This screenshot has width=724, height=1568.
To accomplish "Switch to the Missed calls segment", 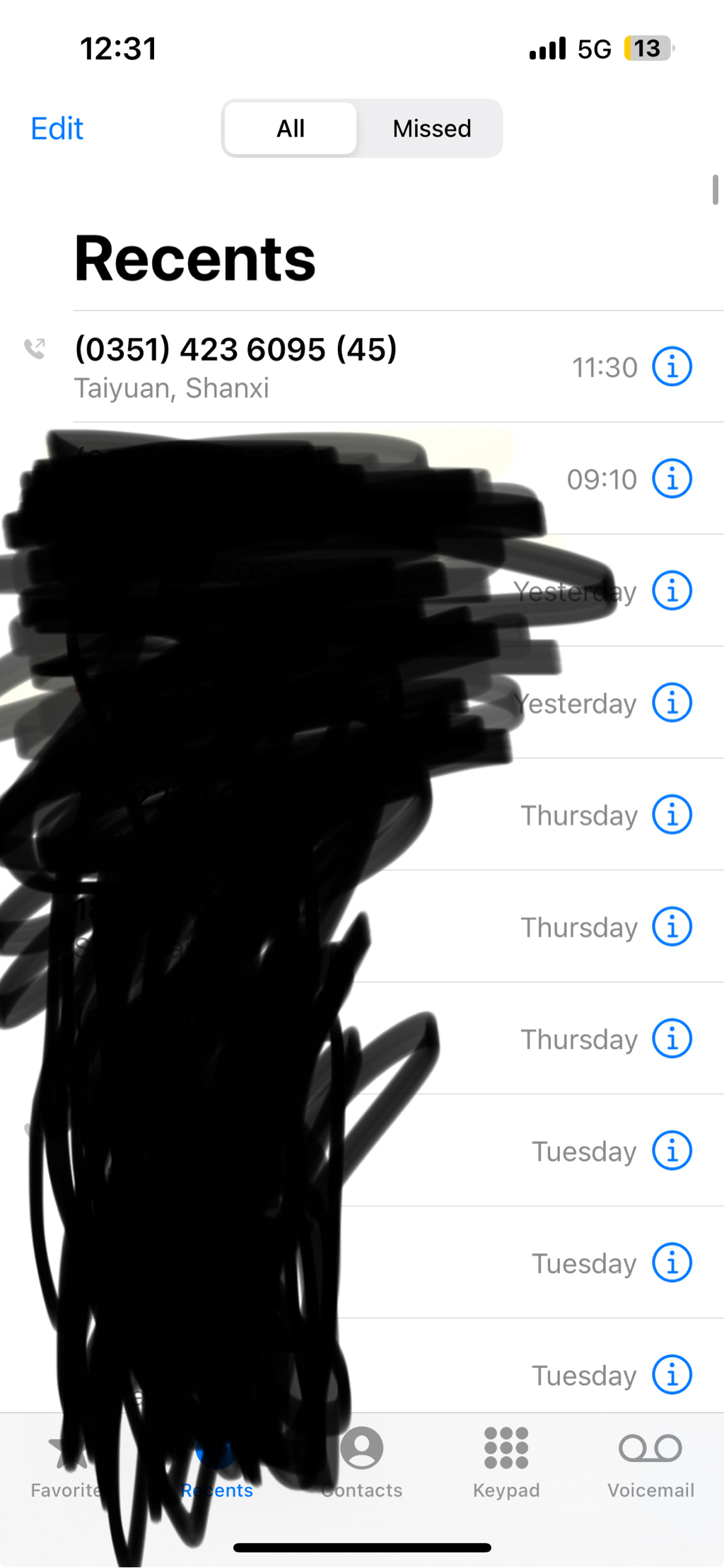I will click(431, 129).
